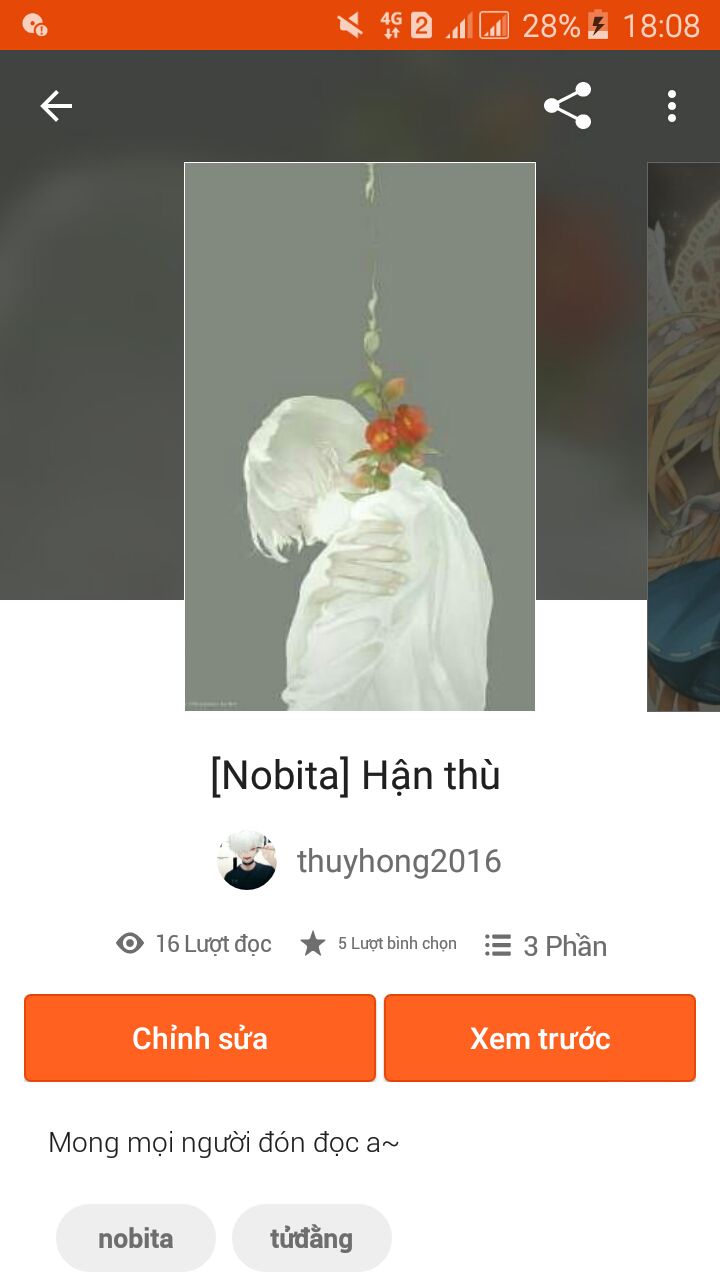Tap the Hận thù story cover
Screen dimensions: 720x1280
[x=360, y=437]
